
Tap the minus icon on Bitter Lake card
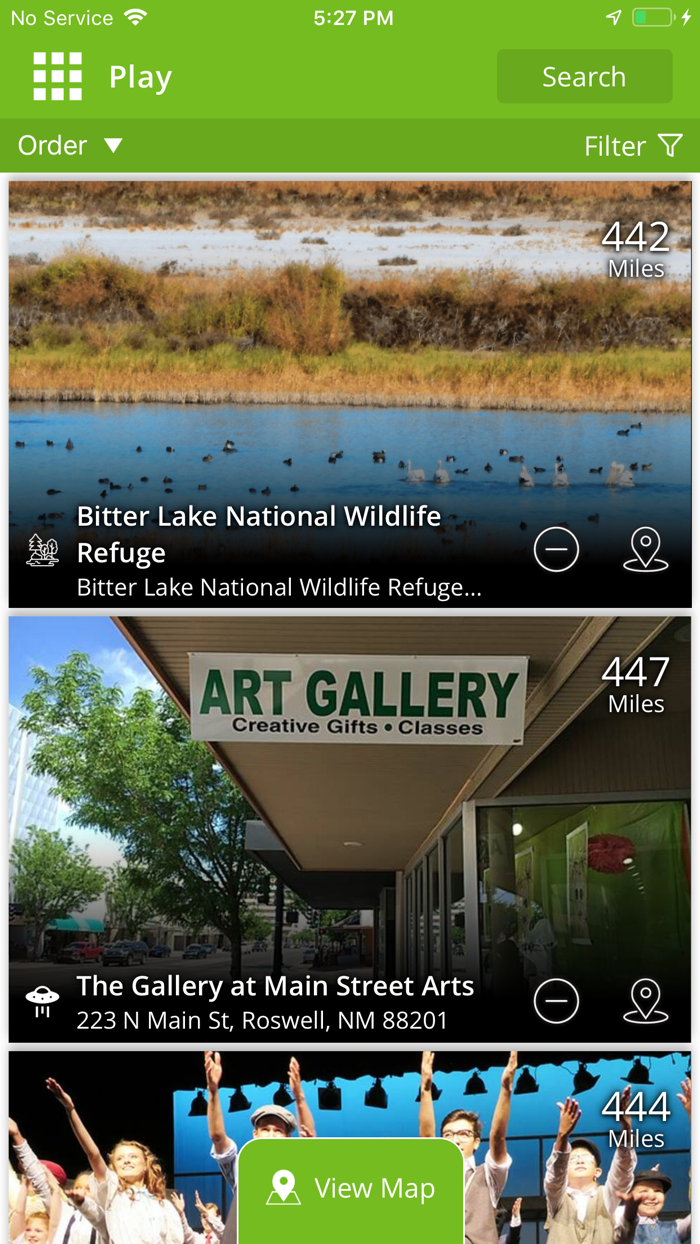[556, 550]
